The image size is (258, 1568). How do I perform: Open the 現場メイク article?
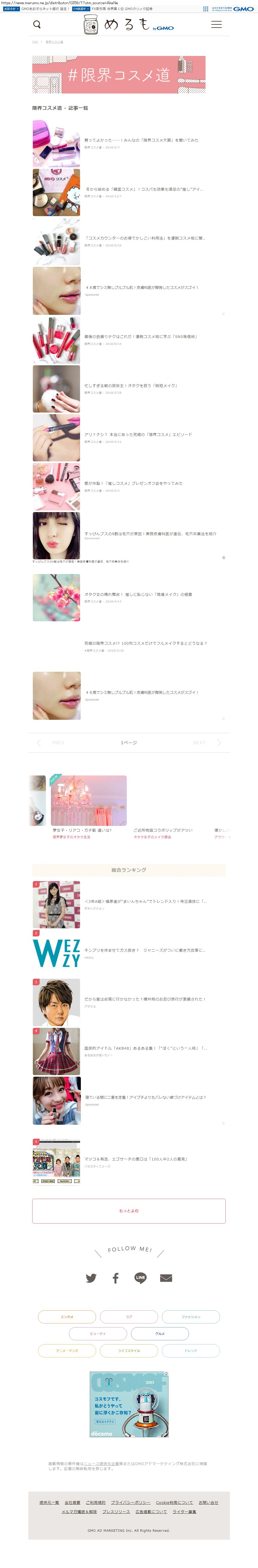point(138,594)
